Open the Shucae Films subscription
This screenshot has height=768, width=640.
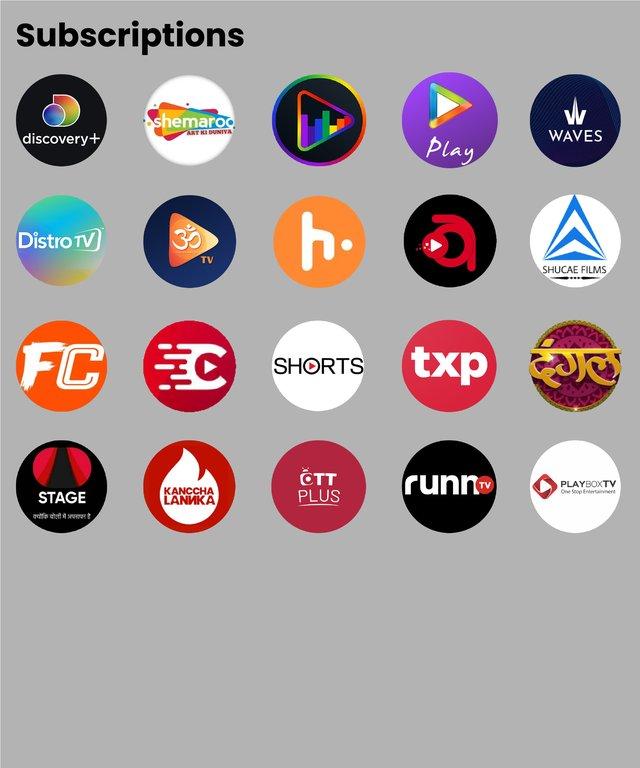click(575, 241)
